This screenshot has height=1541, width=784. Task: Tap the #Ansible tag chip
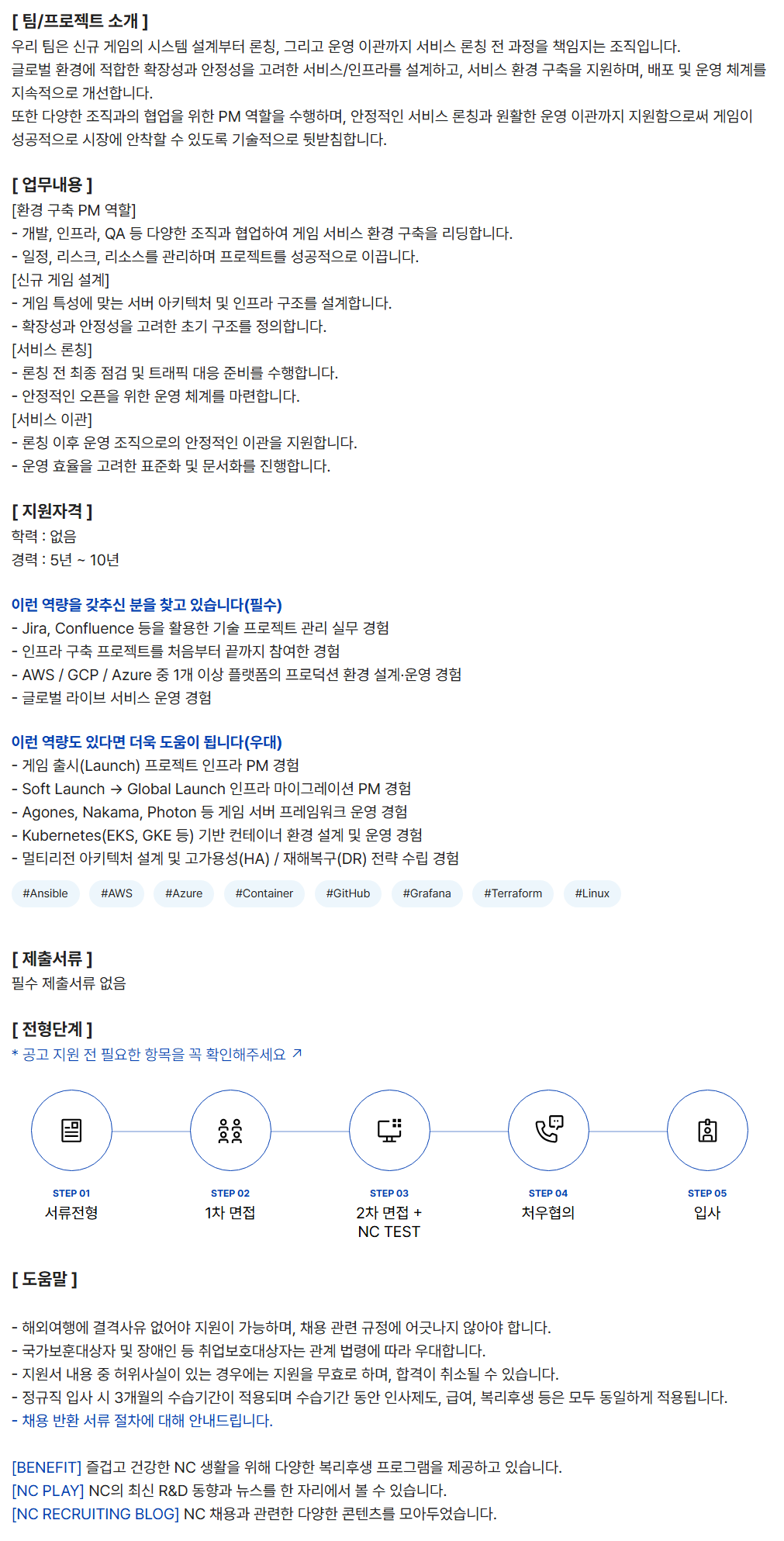pyautogui.click(x=45, y=893)
